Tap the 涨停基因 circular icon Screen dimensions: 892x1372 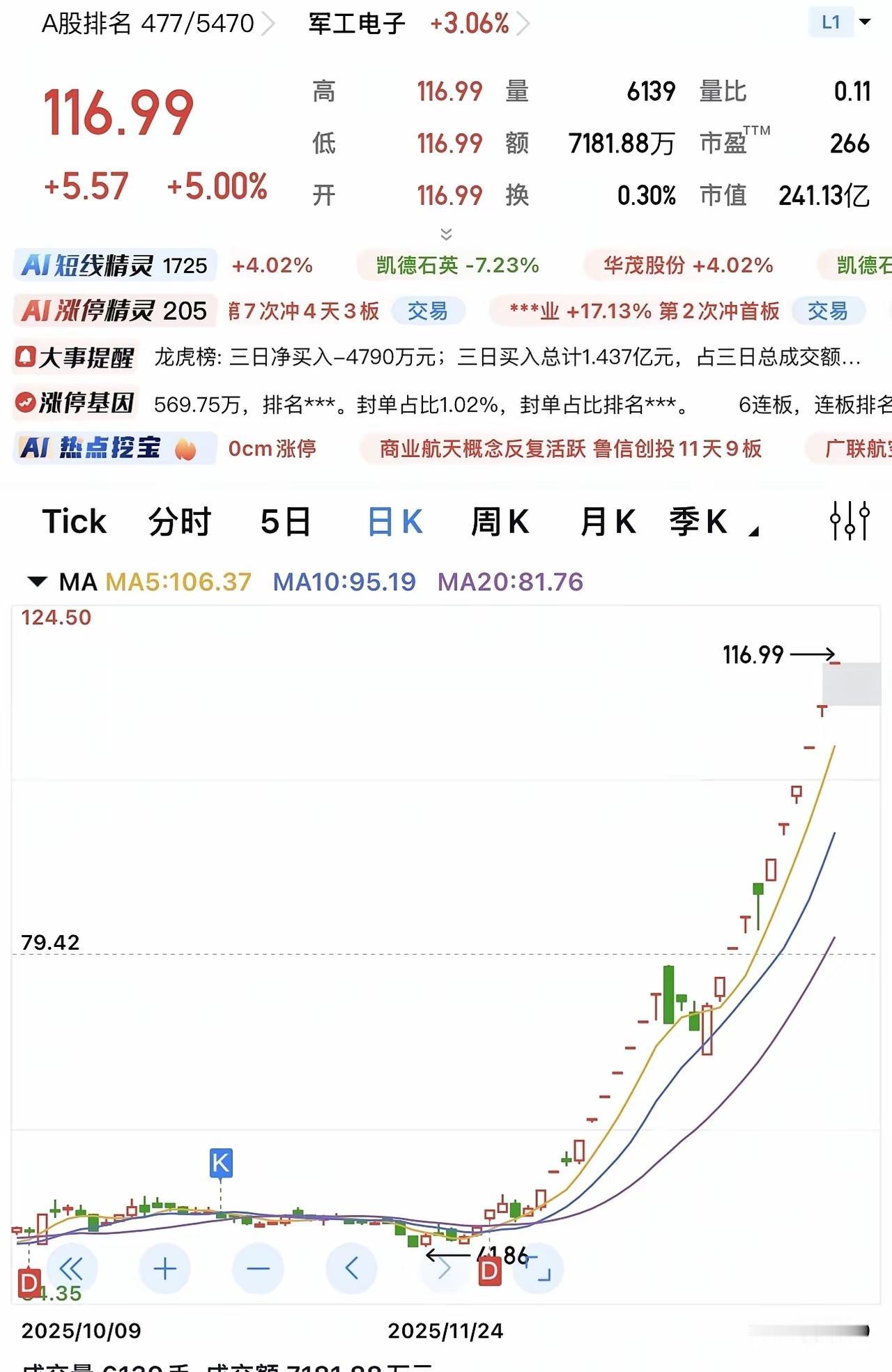tap(26, 403)
